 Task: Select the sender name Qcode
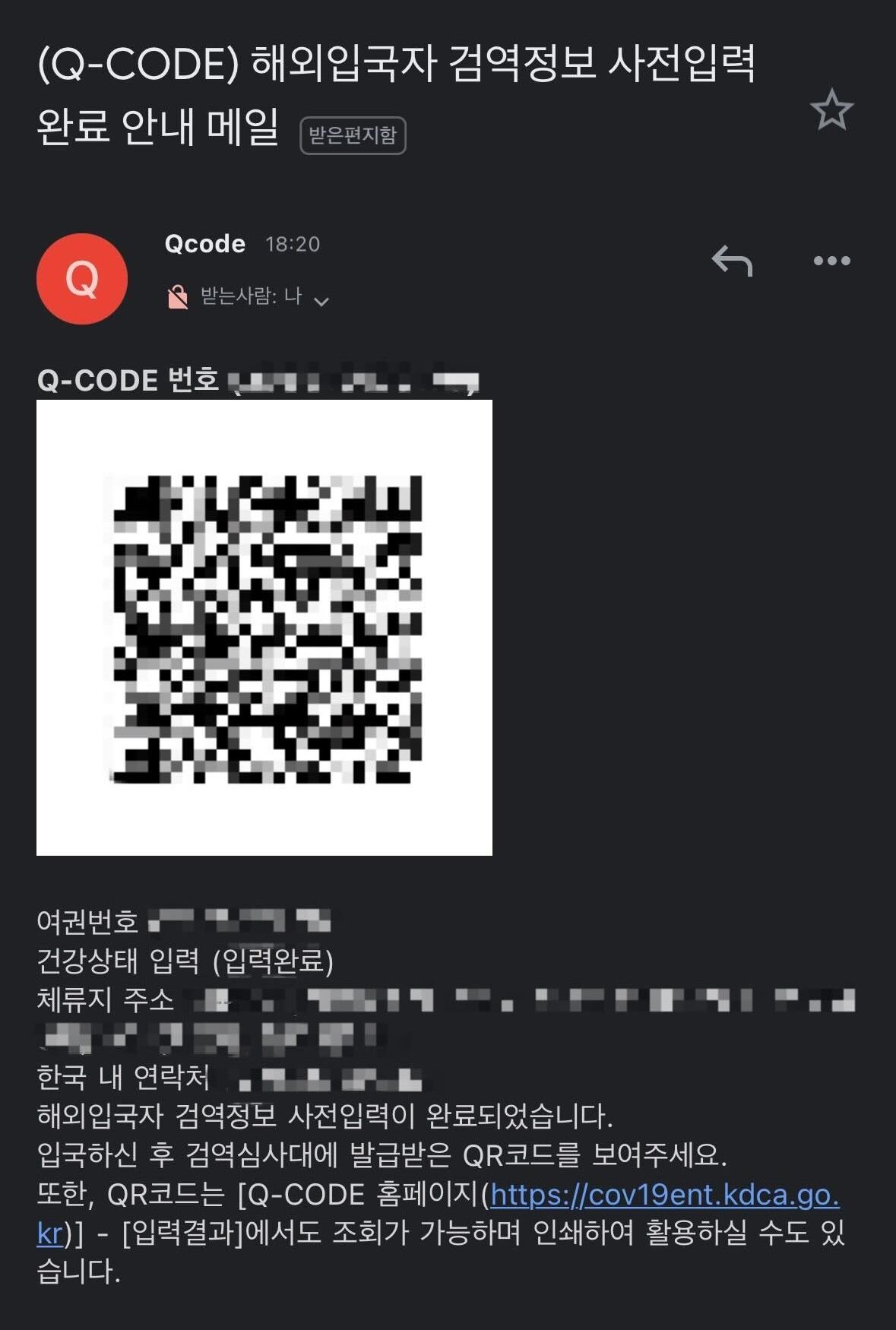[x=204, y=243]
